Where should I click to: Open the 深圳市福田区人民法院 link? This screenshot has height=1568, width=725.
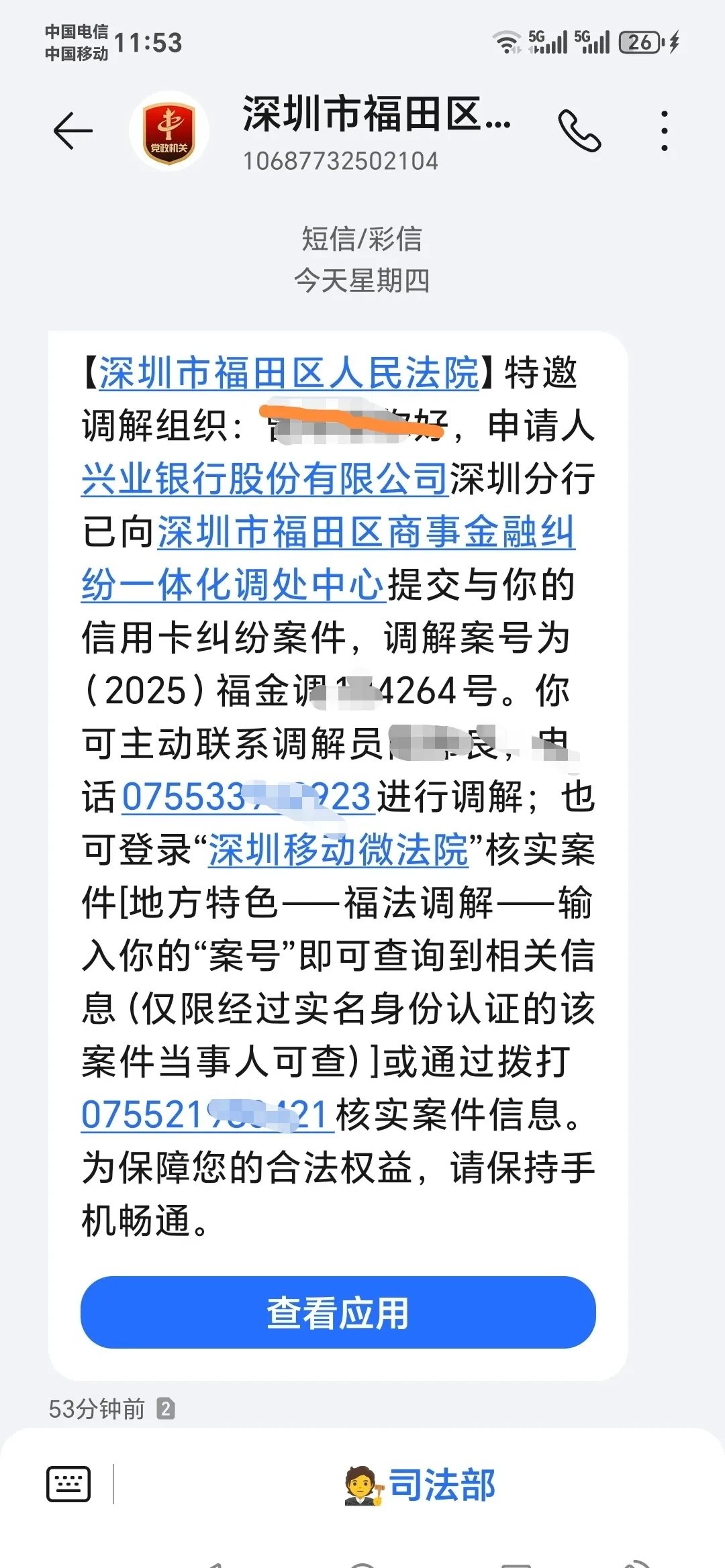pyautogui.click(x=289, y=373)
